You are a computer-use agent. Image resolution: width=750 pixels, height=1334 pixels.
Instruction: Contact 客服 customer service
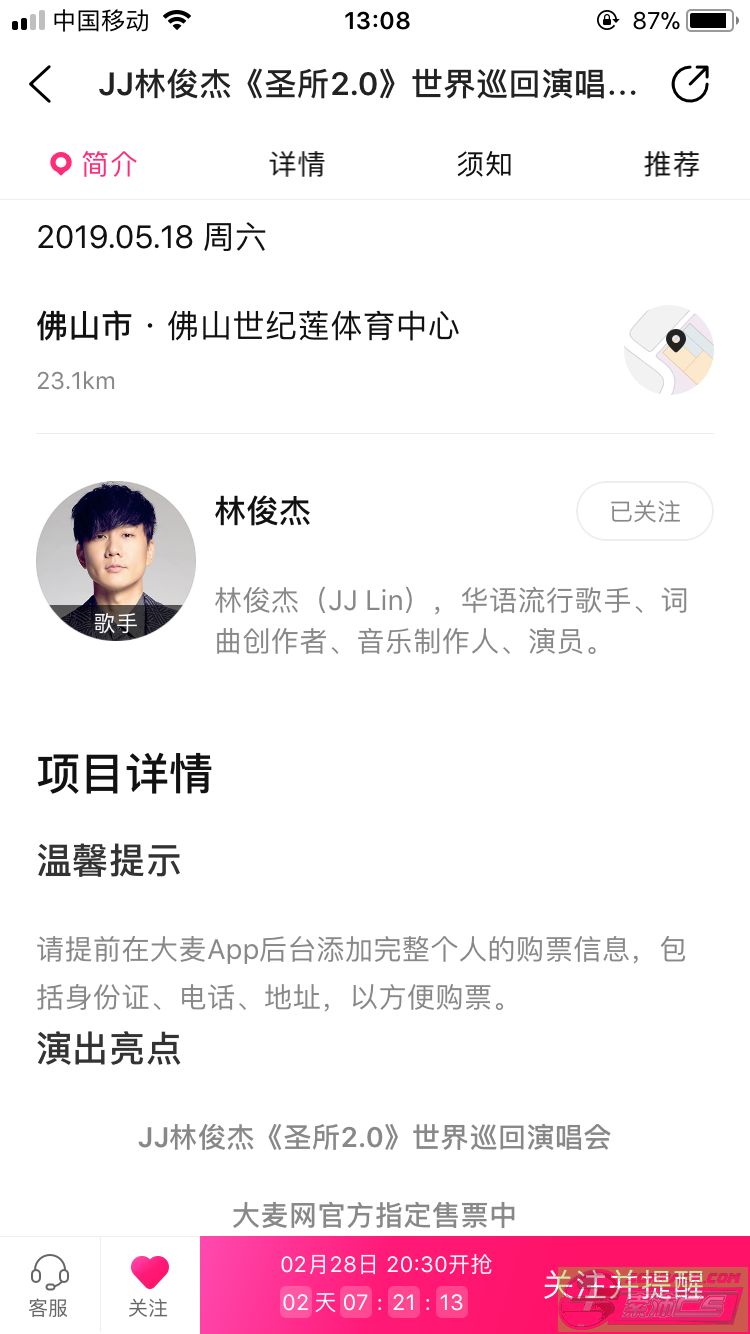(49, 1285)
